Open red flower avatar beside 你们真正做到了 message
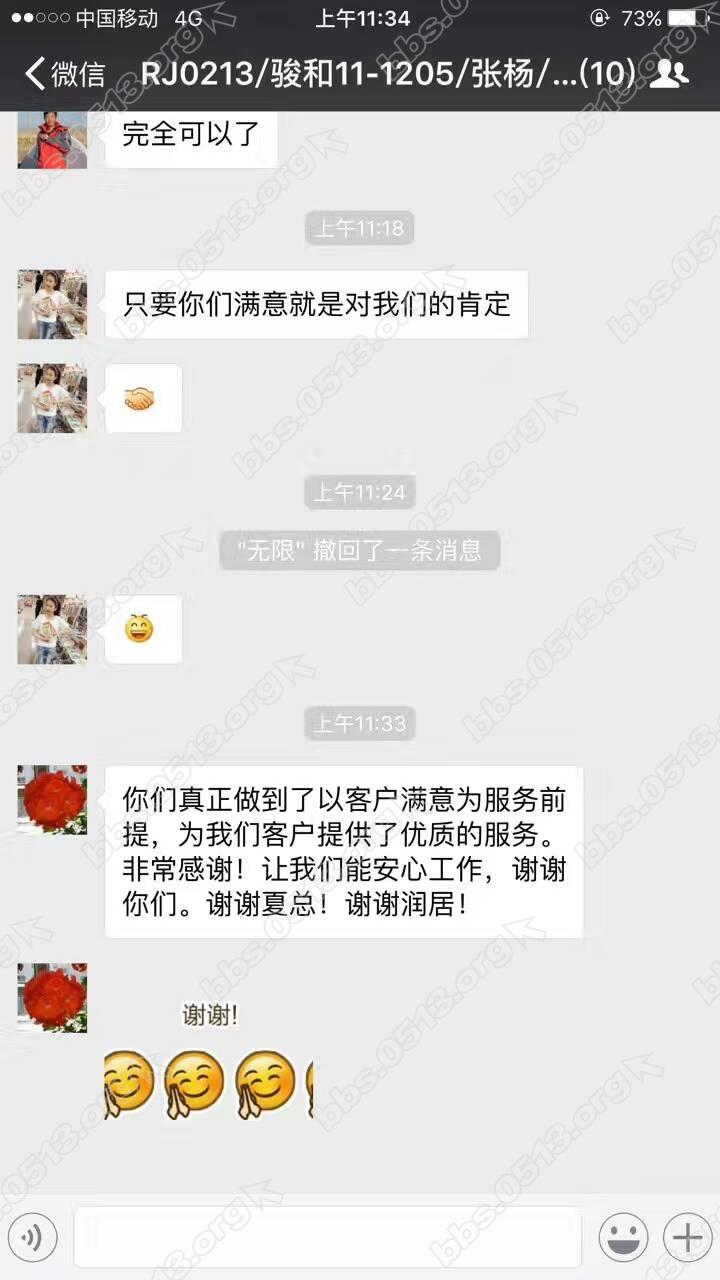The width and height of the screenshot is (720, 1280). click(52, 800)
